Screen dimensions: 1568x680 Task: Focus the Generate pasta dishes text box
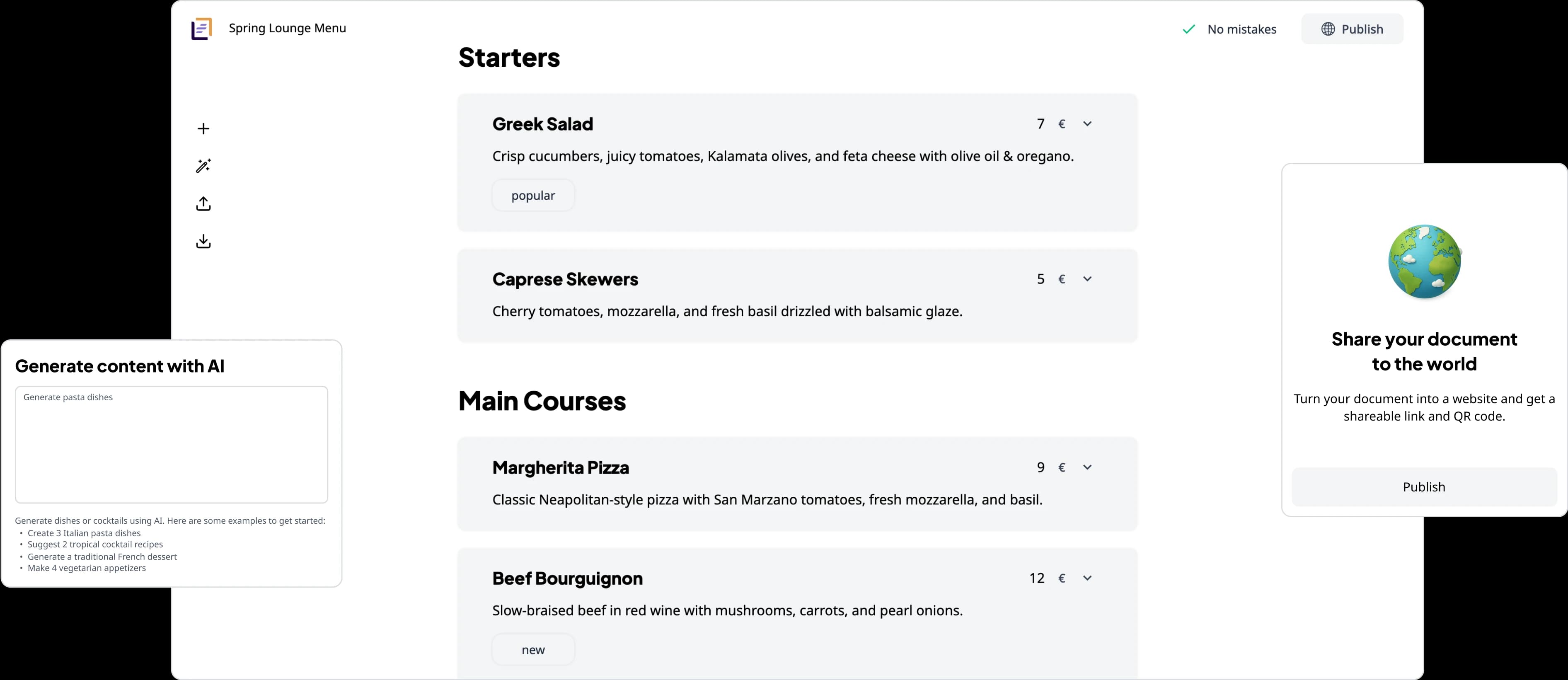point(172,444)
